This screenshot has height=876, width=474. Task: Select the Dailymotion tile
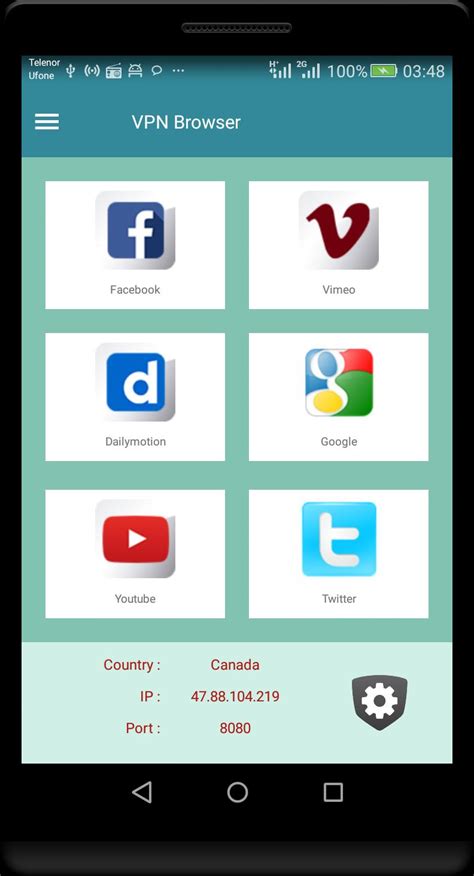(135, 397)
